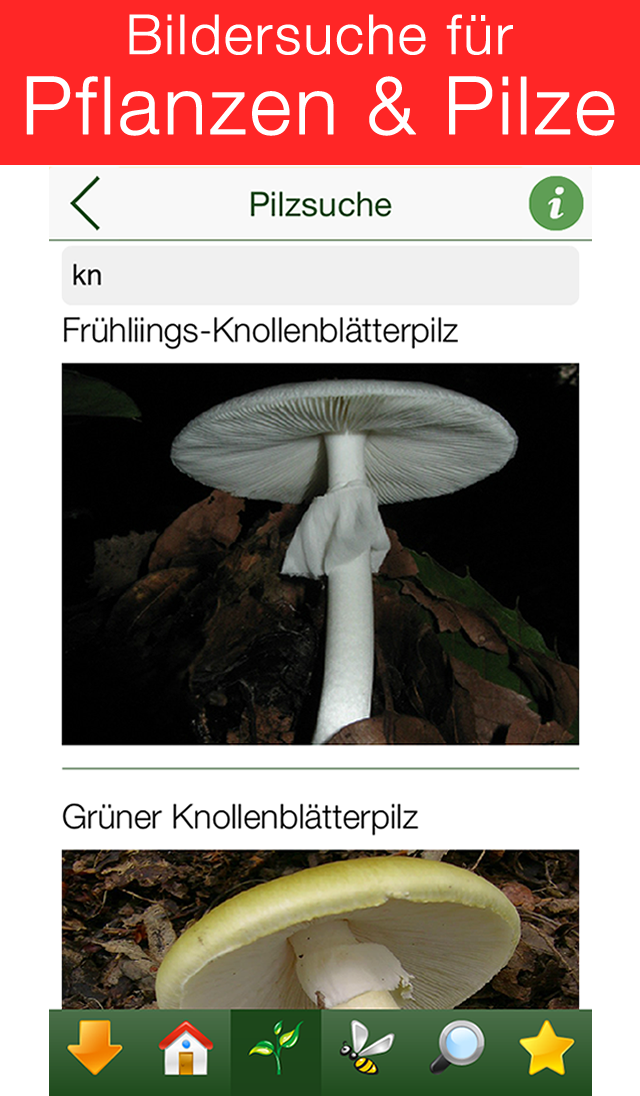
Task: Go back from Pilzsuche screen
Action: [x=86, y=203]
